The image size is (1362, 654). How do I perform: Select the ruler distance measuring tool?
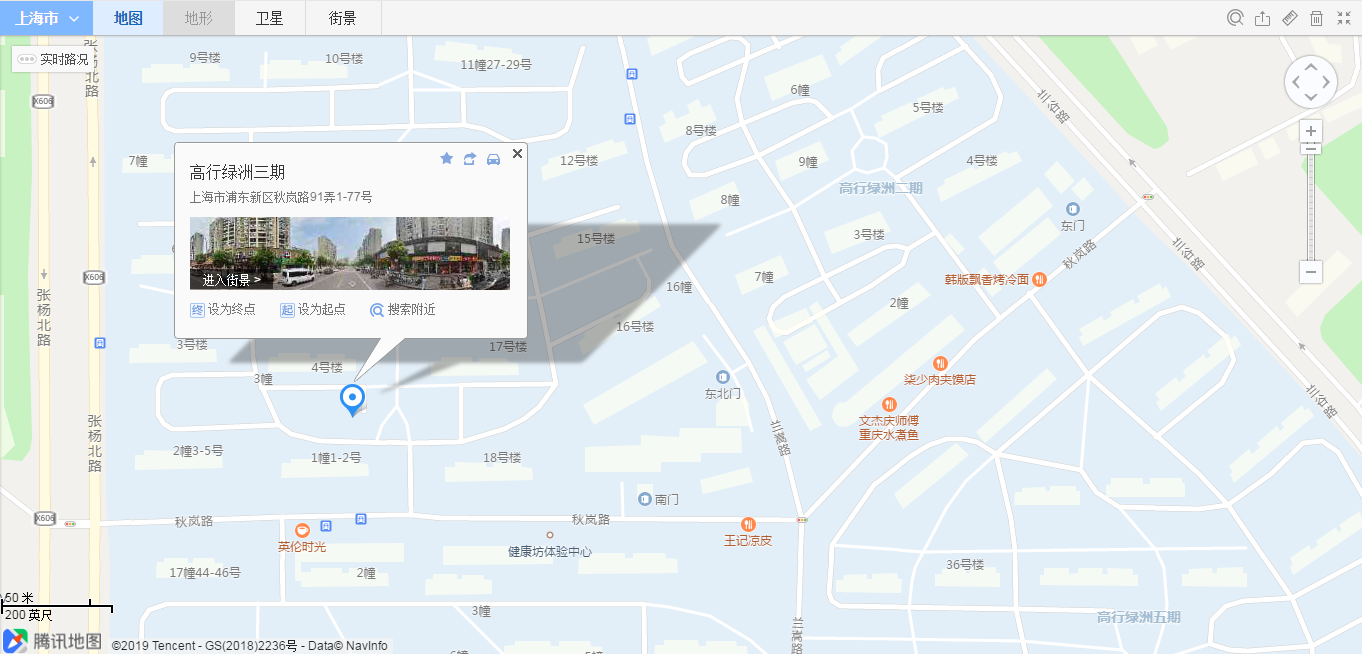[1289, 18]
